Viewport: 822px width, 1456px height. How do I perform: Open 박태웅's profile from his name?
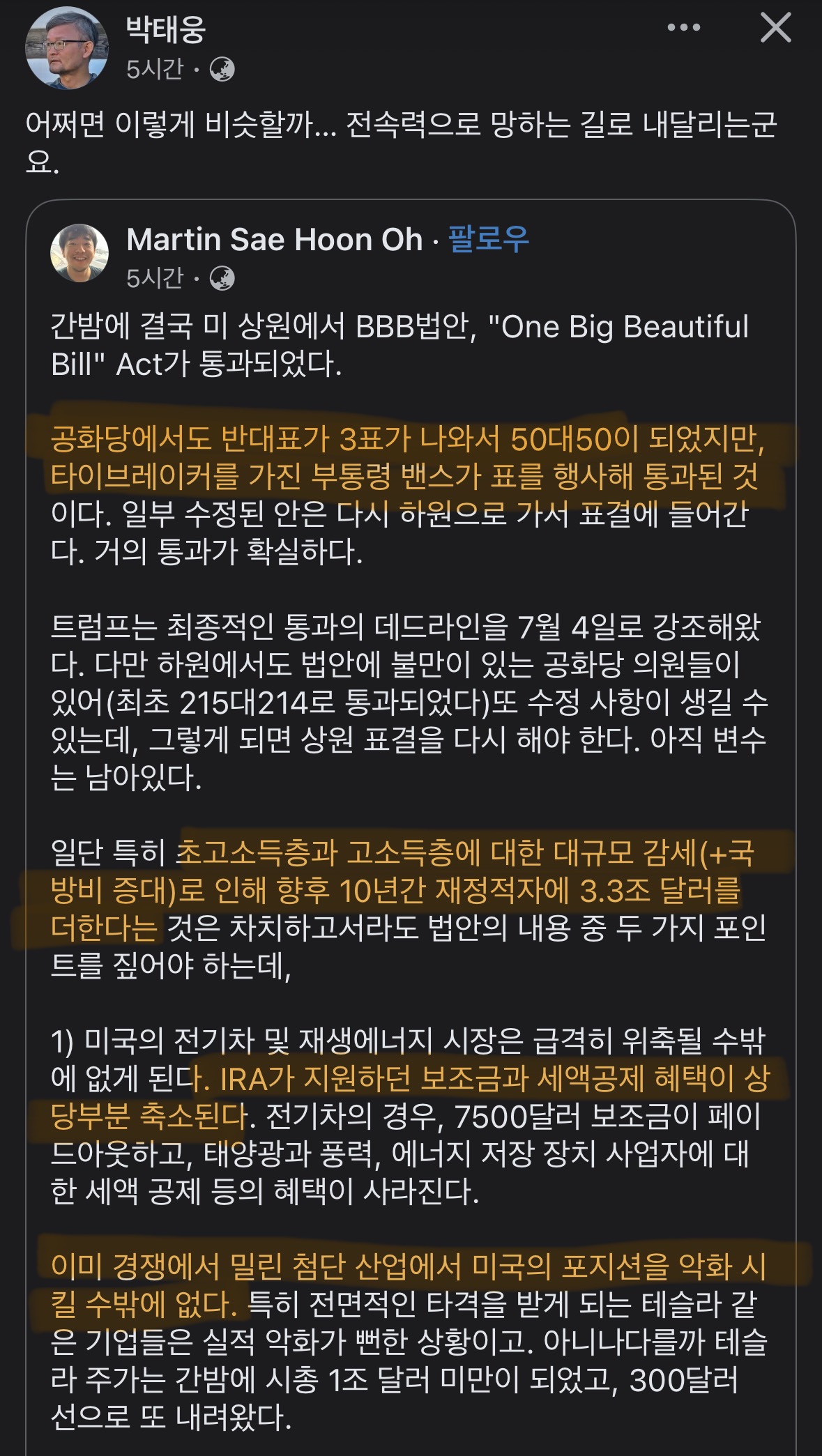[166, 30]
